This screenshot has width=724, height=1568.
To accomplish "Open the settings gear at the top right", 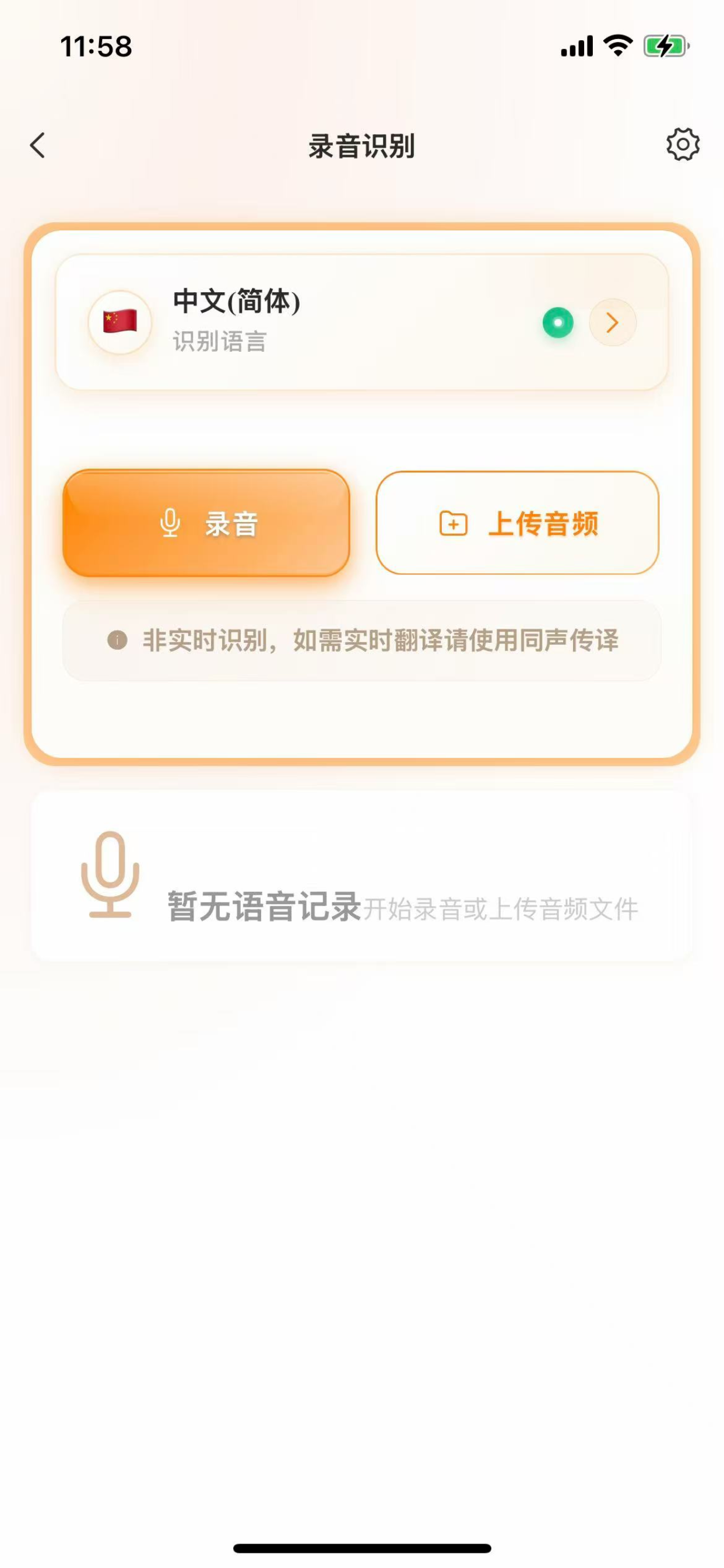I will (684, 145).
